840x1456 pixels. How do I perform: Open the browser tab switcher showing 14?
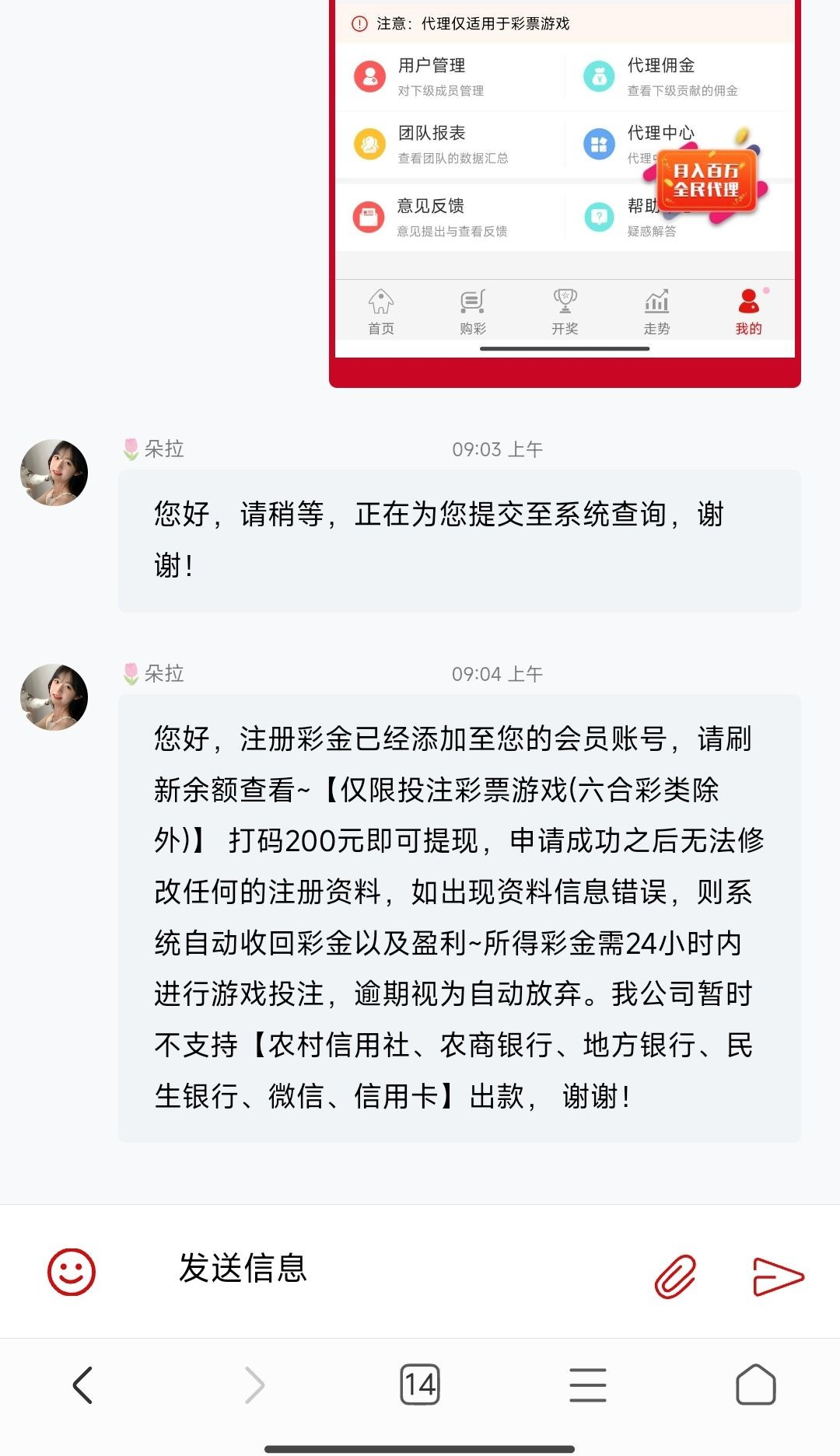420,1384
